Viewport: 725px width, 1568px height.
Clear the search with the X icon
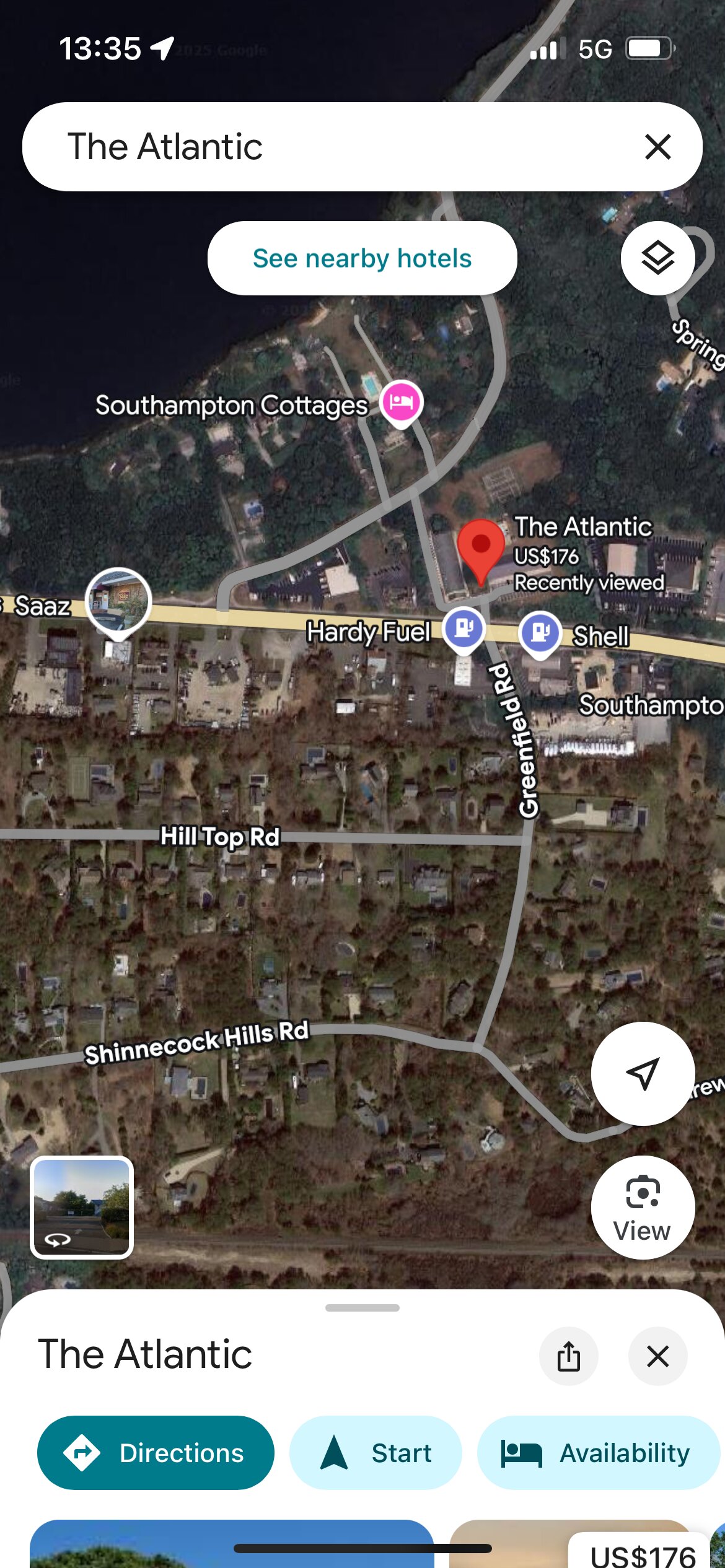tap(657, 147)
